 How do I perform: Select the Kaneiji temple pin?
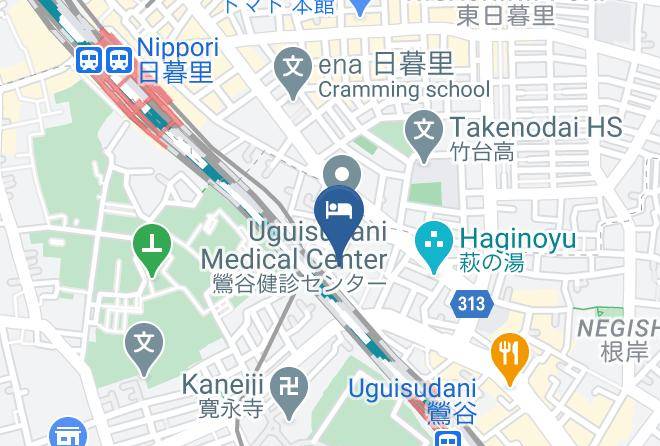[289, 393]
